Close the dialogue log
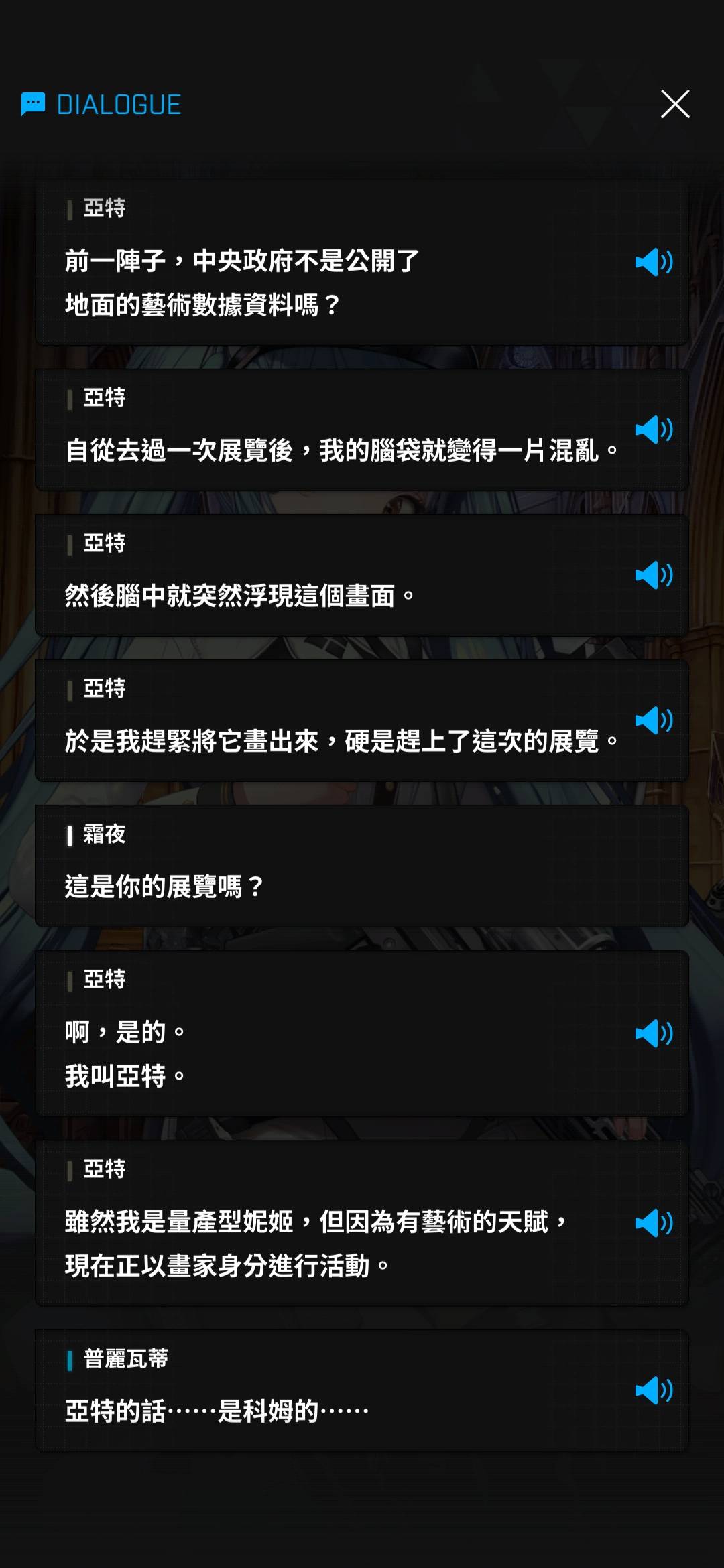Viewport: 724px width, 1568px height. pyautogui.click(x=674, y=104)
